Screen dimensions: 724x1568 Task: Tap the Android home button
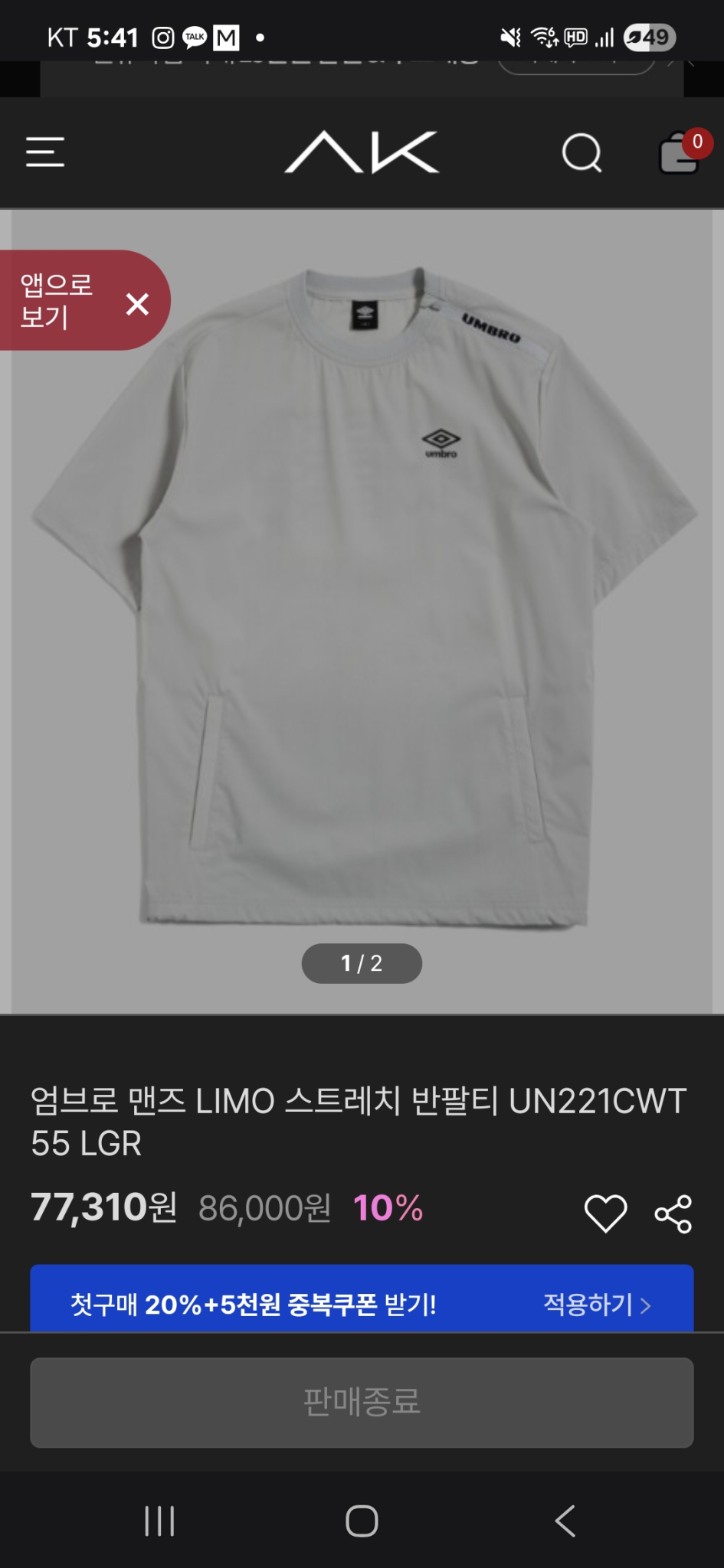tap(362, 1521)
